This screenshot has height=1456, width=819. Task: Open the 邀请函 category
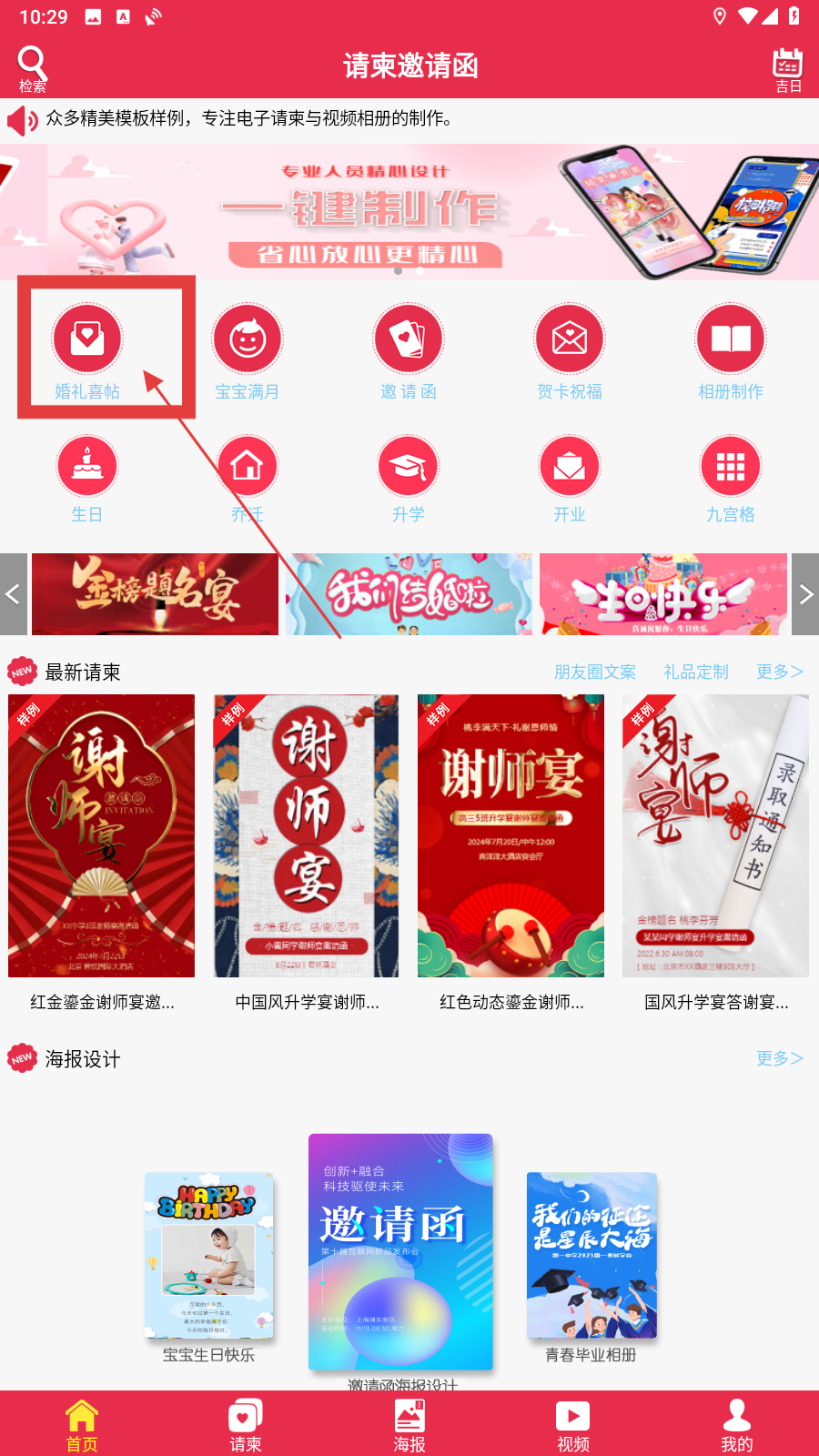[409, 352]
